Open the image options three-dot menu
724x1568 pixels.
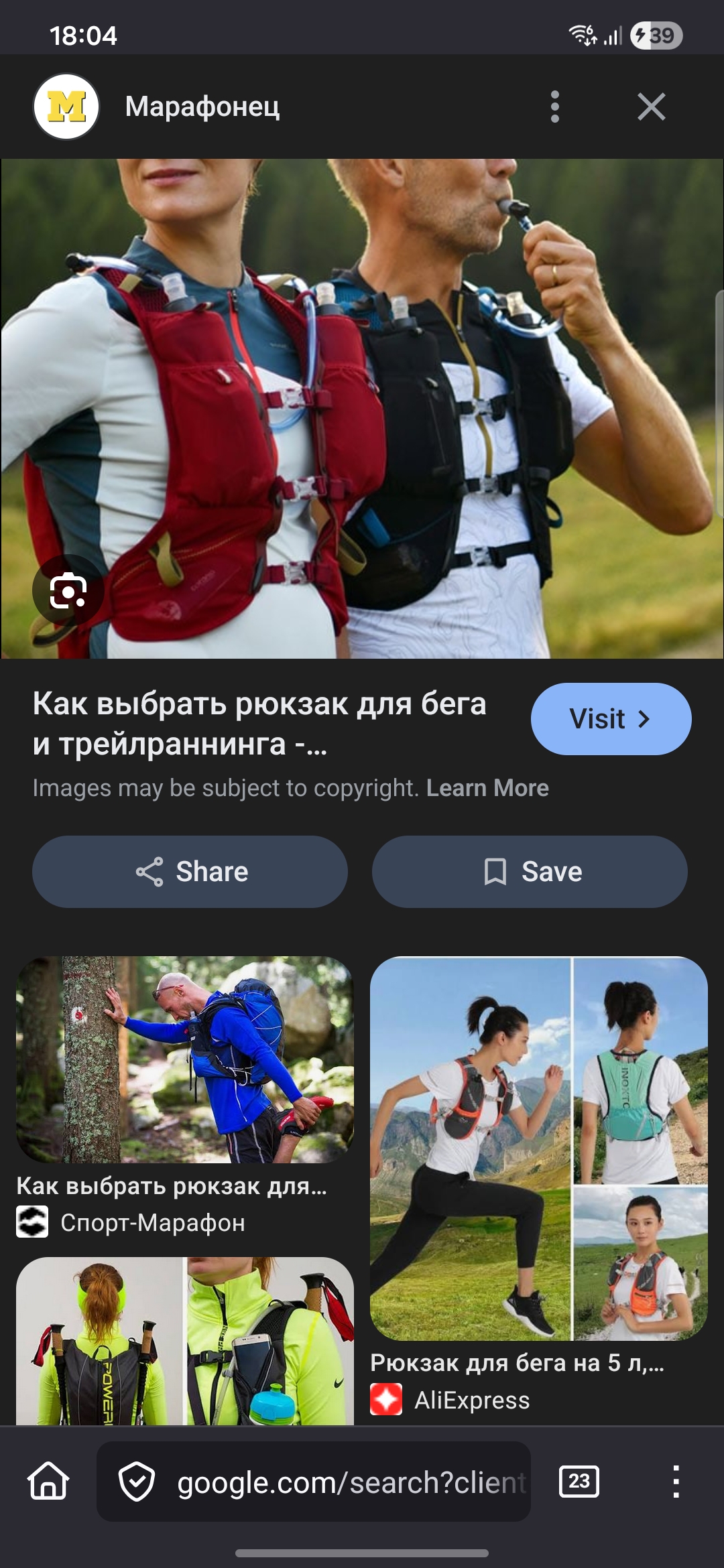pyautogui.click(x=554, y=107)
